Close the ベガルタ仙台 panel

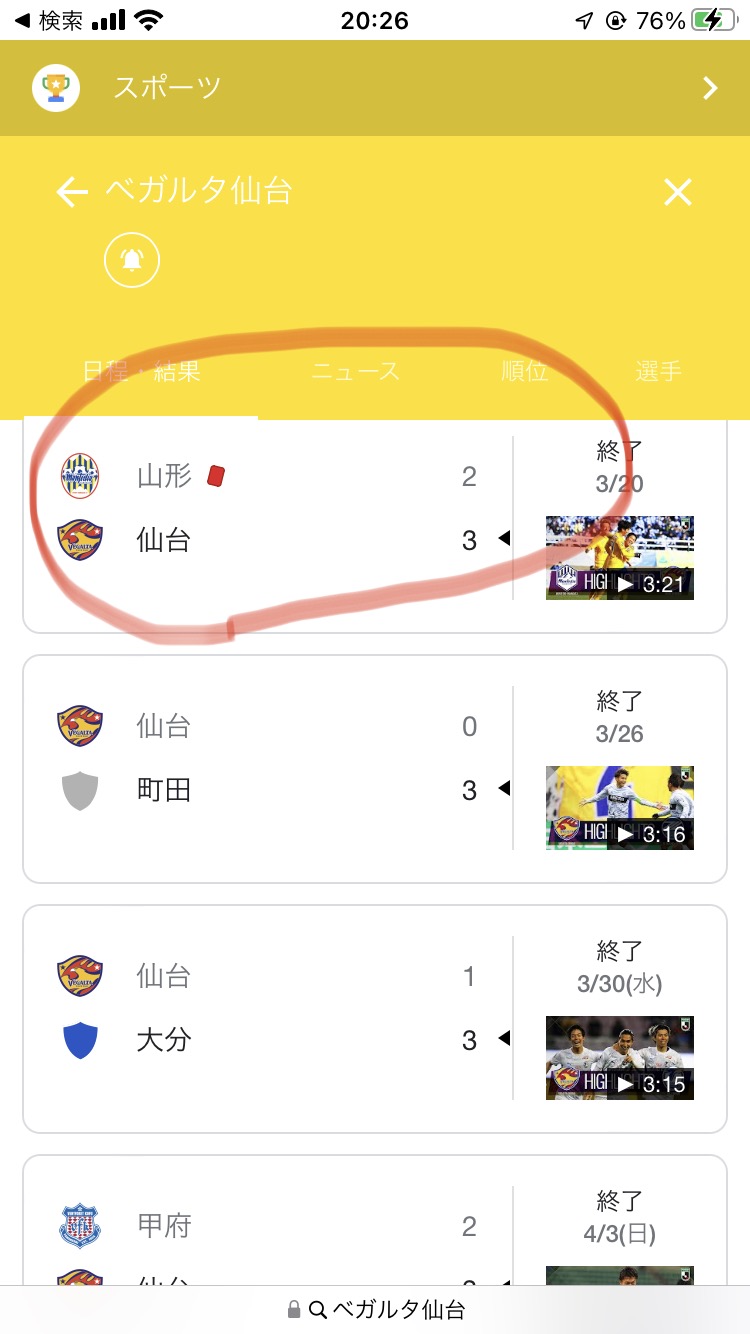[678, 192]
